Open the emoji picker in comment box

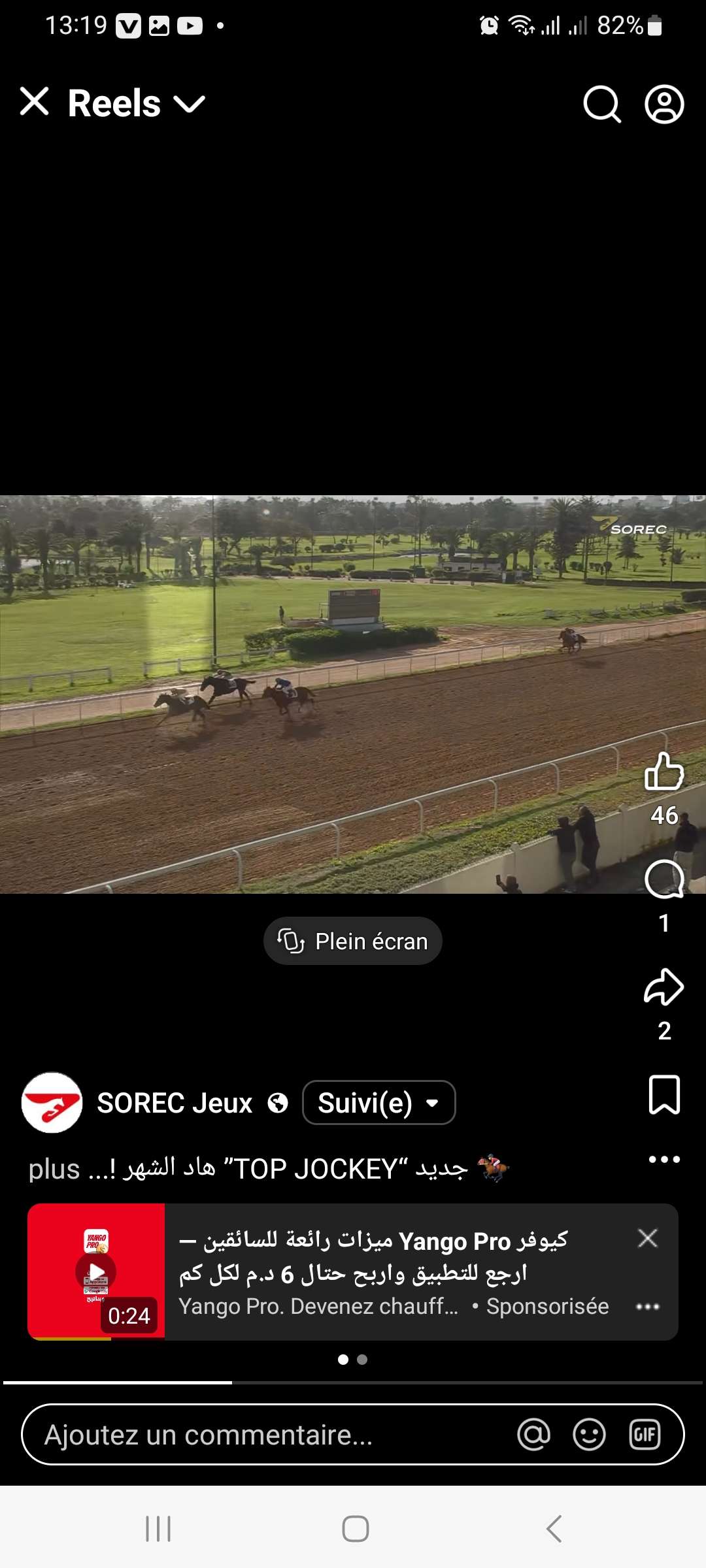589,1435
